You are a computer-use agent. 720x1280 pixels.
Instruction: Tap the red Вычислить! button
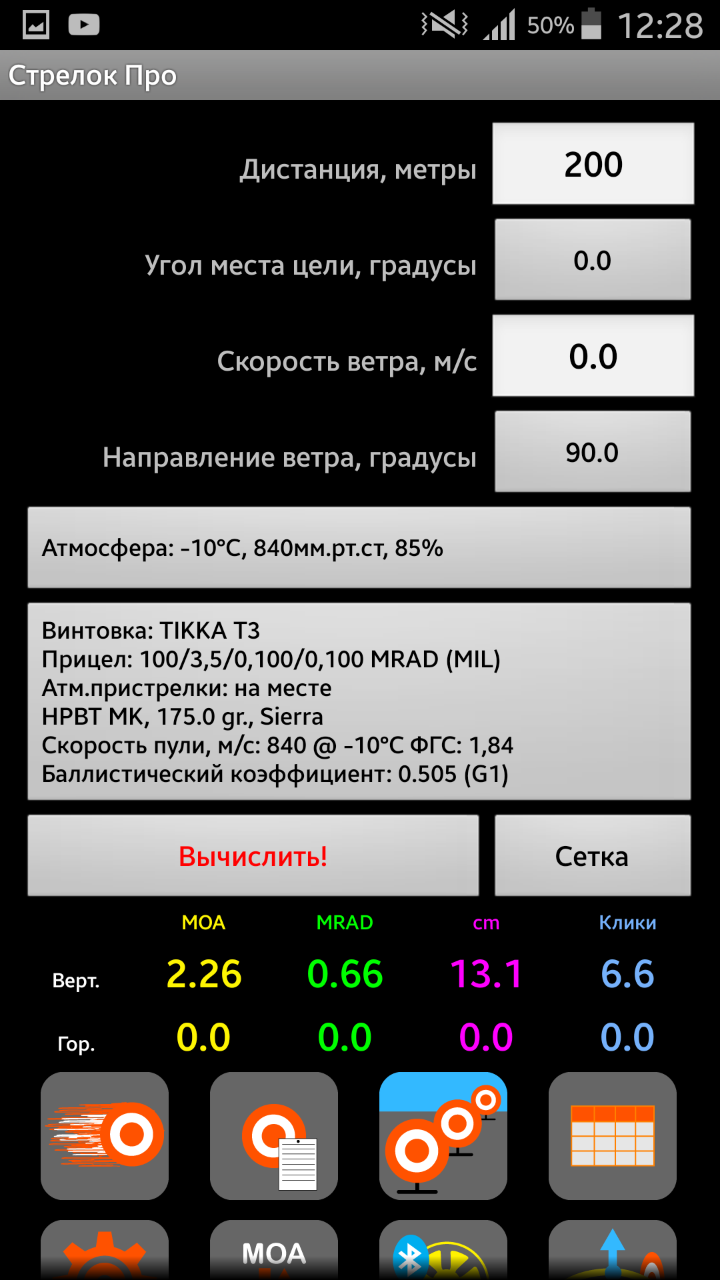click(x=253, y=856)
